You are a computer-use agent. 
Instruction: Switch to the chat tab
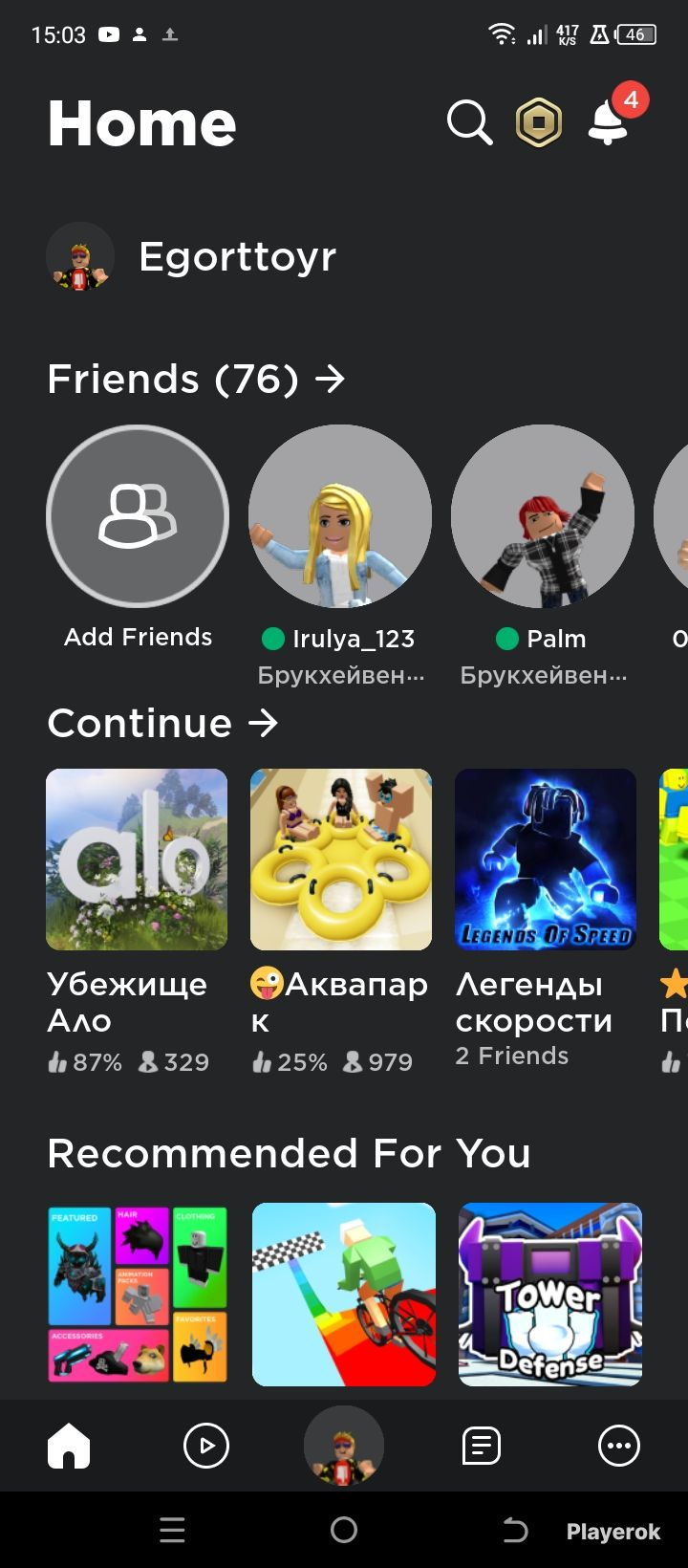(482, 1446)
